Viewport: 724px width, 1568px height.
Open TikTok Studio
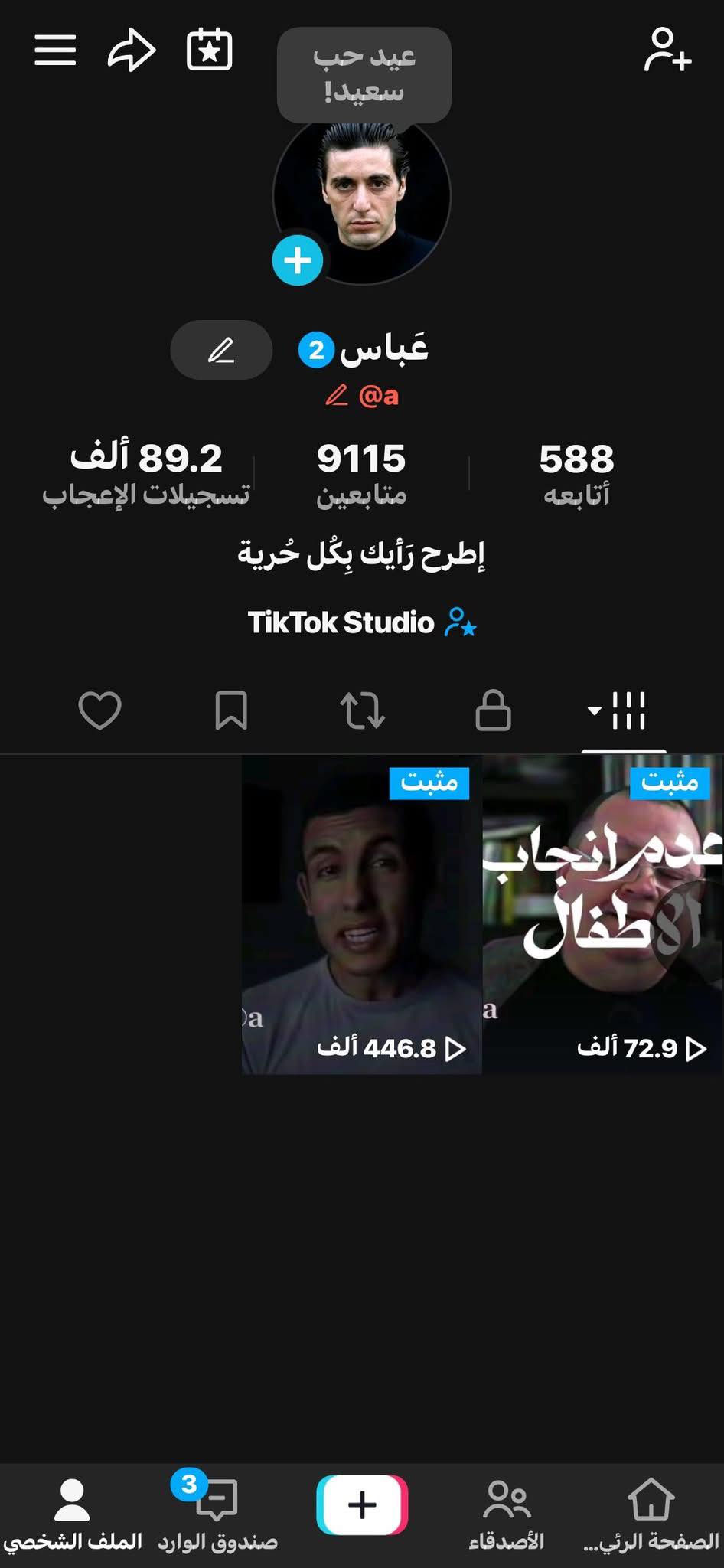pos(362,622)
